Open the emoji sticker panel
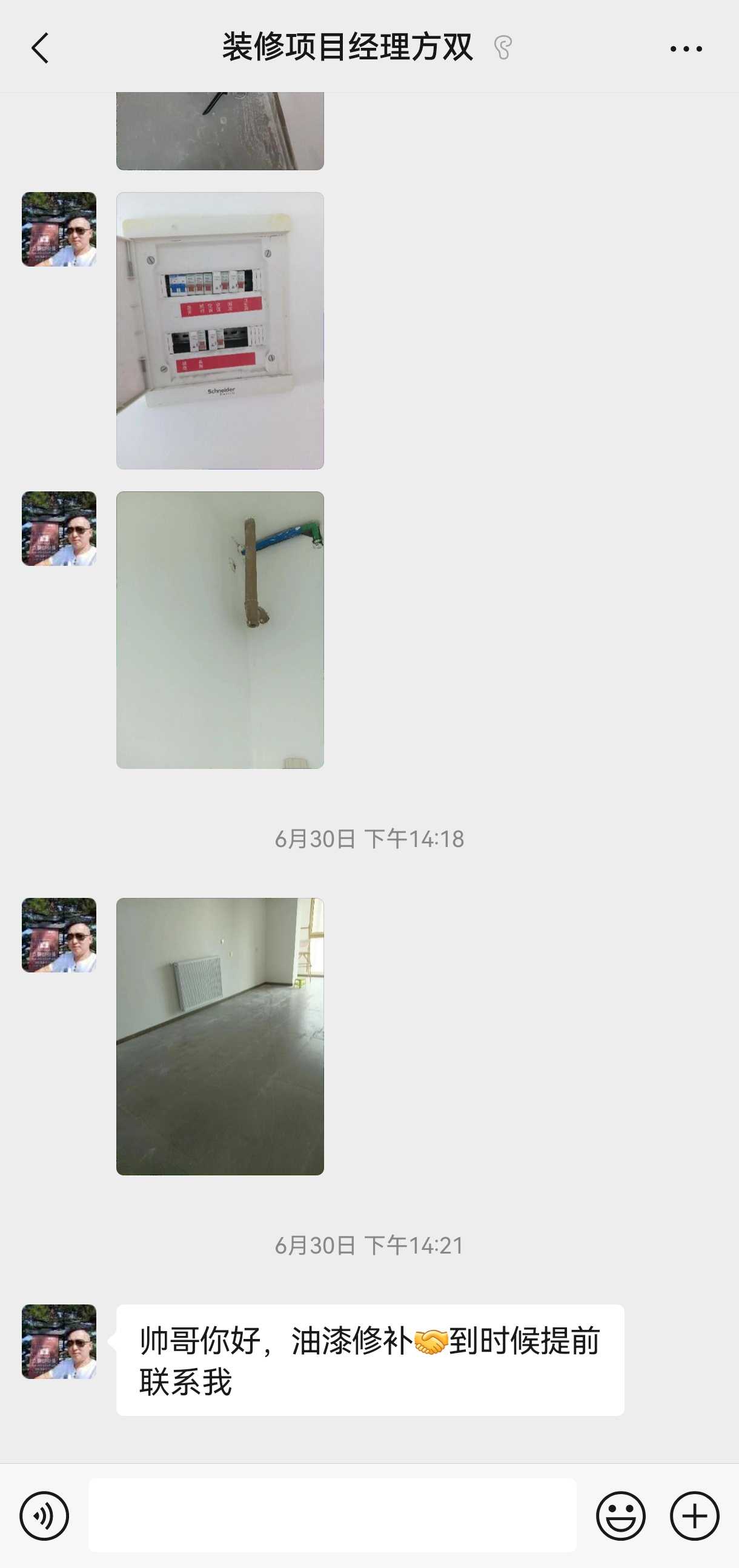Image resolution: width=739 pixels, height=1568 pixels. tap(620, 1515)
